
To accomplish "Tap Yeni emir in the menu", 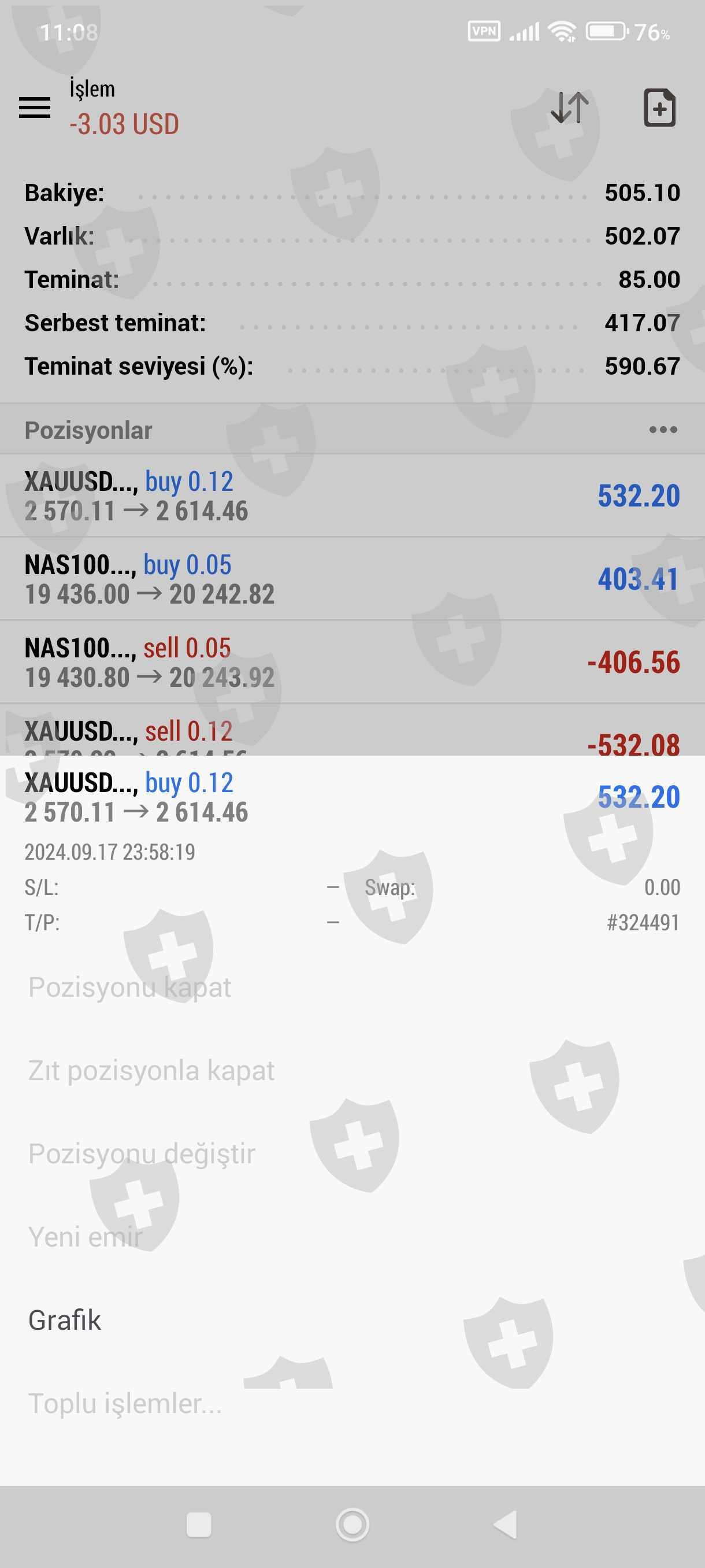I will pos(85,1236).
